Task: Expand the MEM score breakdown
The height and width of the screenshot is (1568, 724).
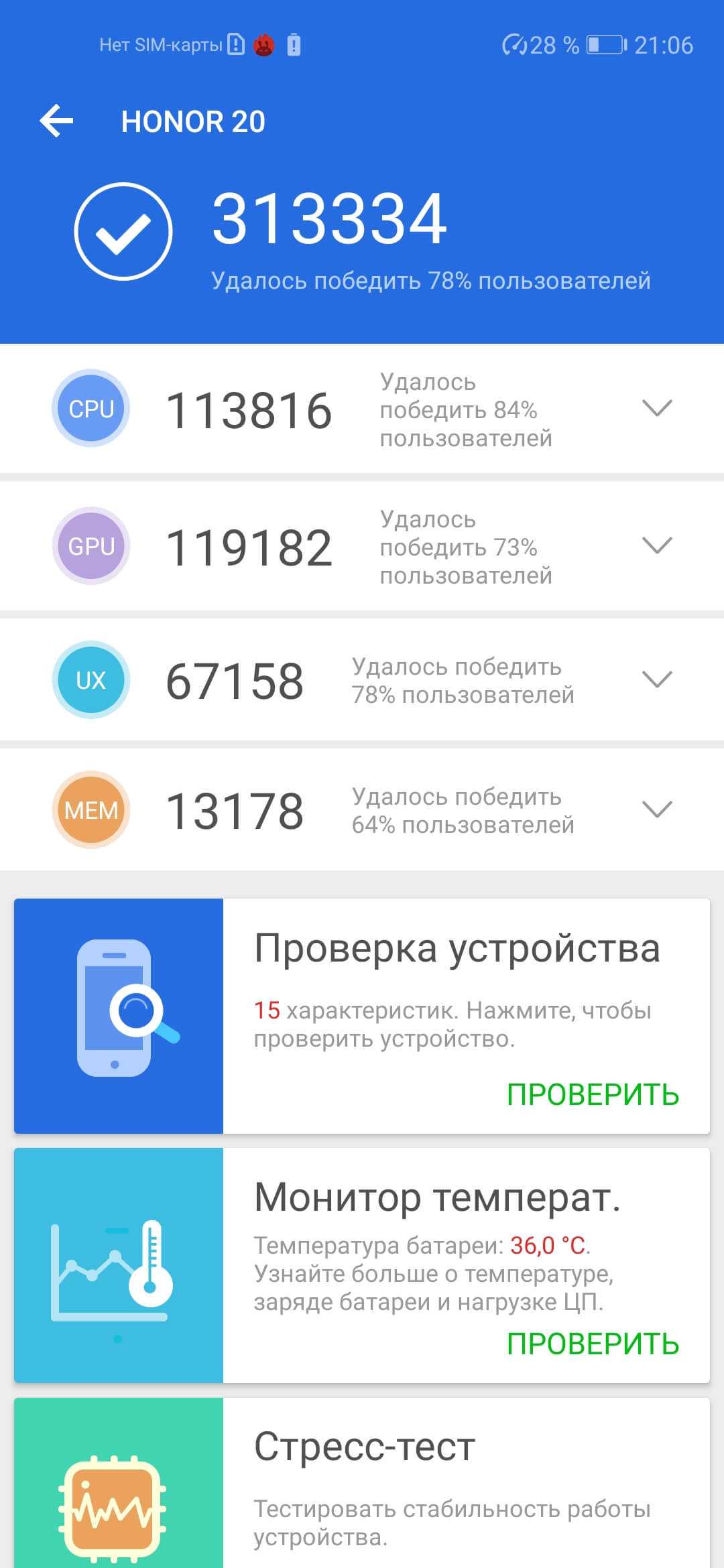Action: 656,809
